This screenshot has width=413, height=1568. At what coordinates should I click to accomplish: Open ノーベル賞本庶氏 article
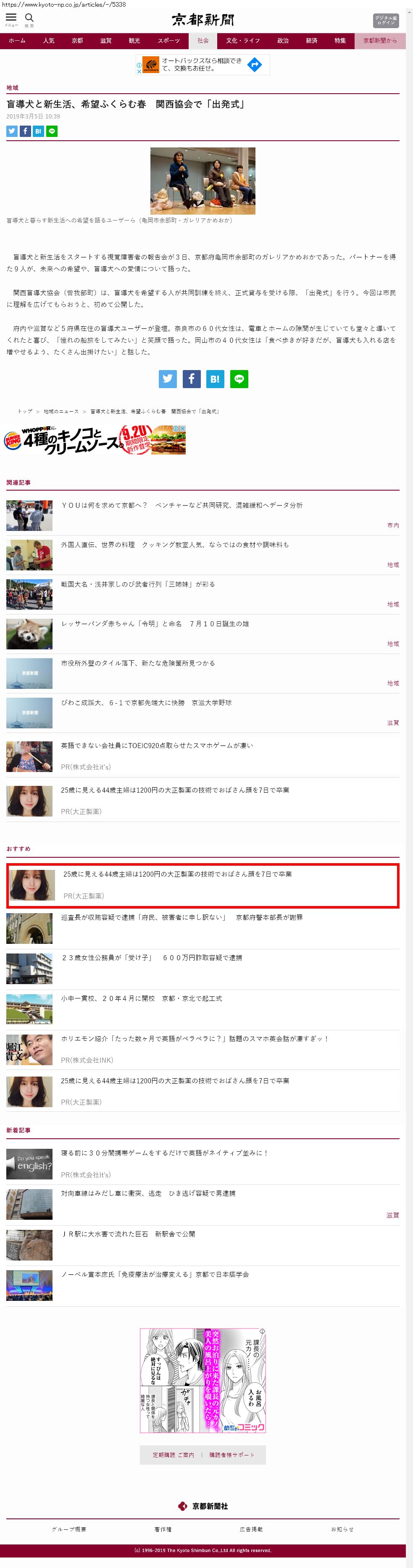coord(155,1274)
